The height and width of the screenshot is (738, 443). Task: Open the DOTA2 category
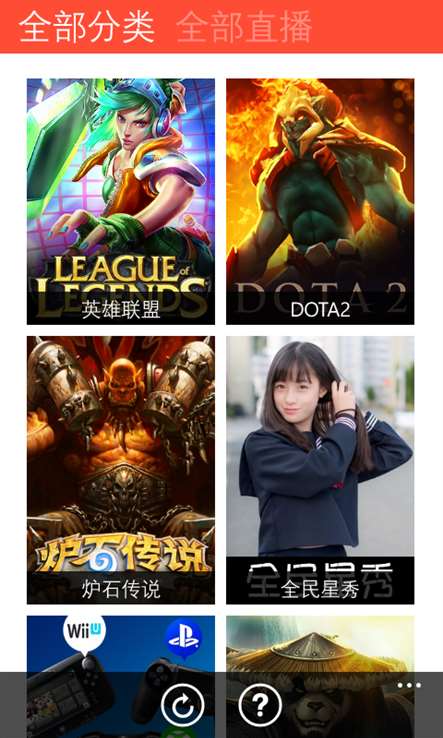pyautogui.click(x=320, y=201)
